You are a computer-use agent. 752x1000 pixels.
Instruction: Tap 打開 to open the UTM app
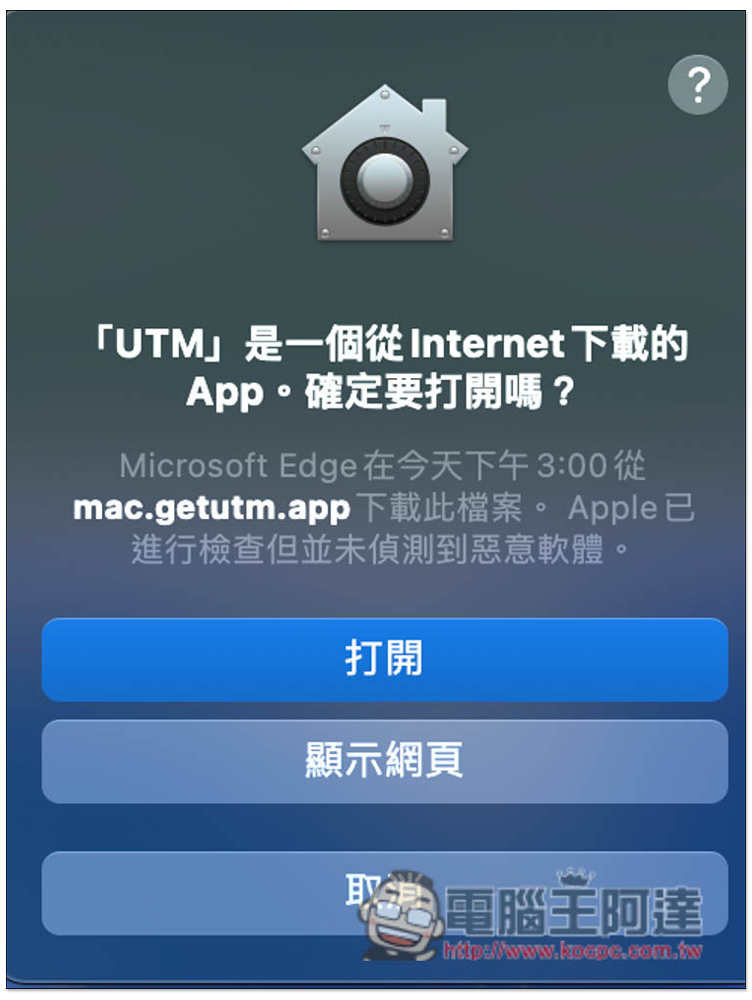(x=384, y=660)
